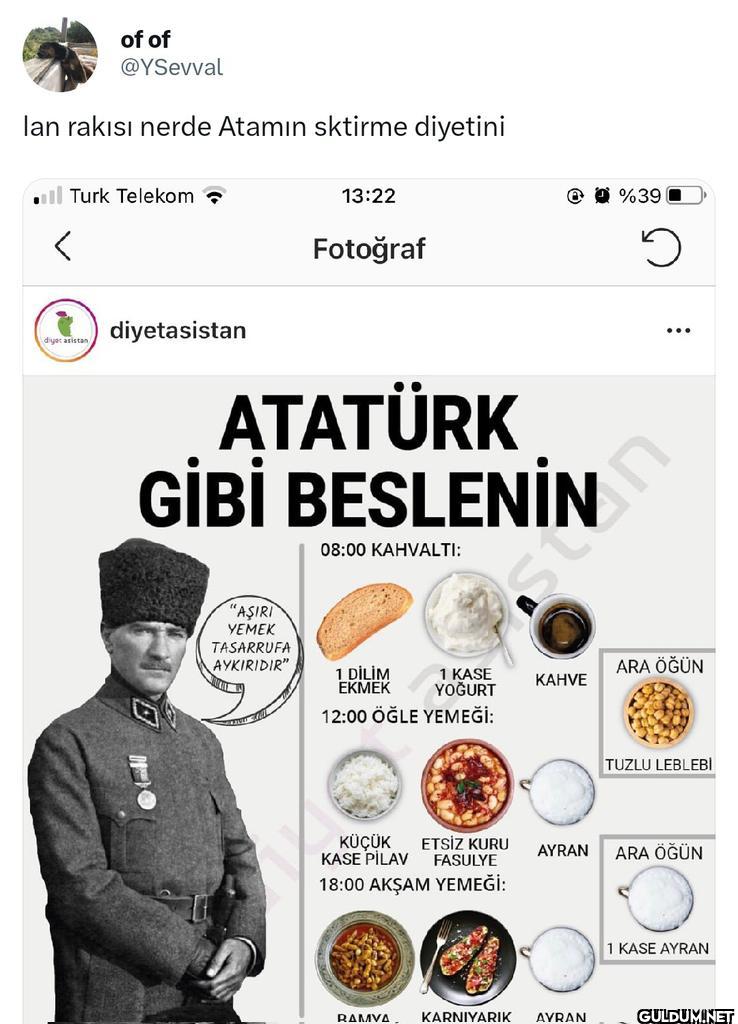Image resolution: width=738 pixels, height=1024 pixels.
Task: Tap the back chevron next to Fotoğraf
Action: (62, 249)
